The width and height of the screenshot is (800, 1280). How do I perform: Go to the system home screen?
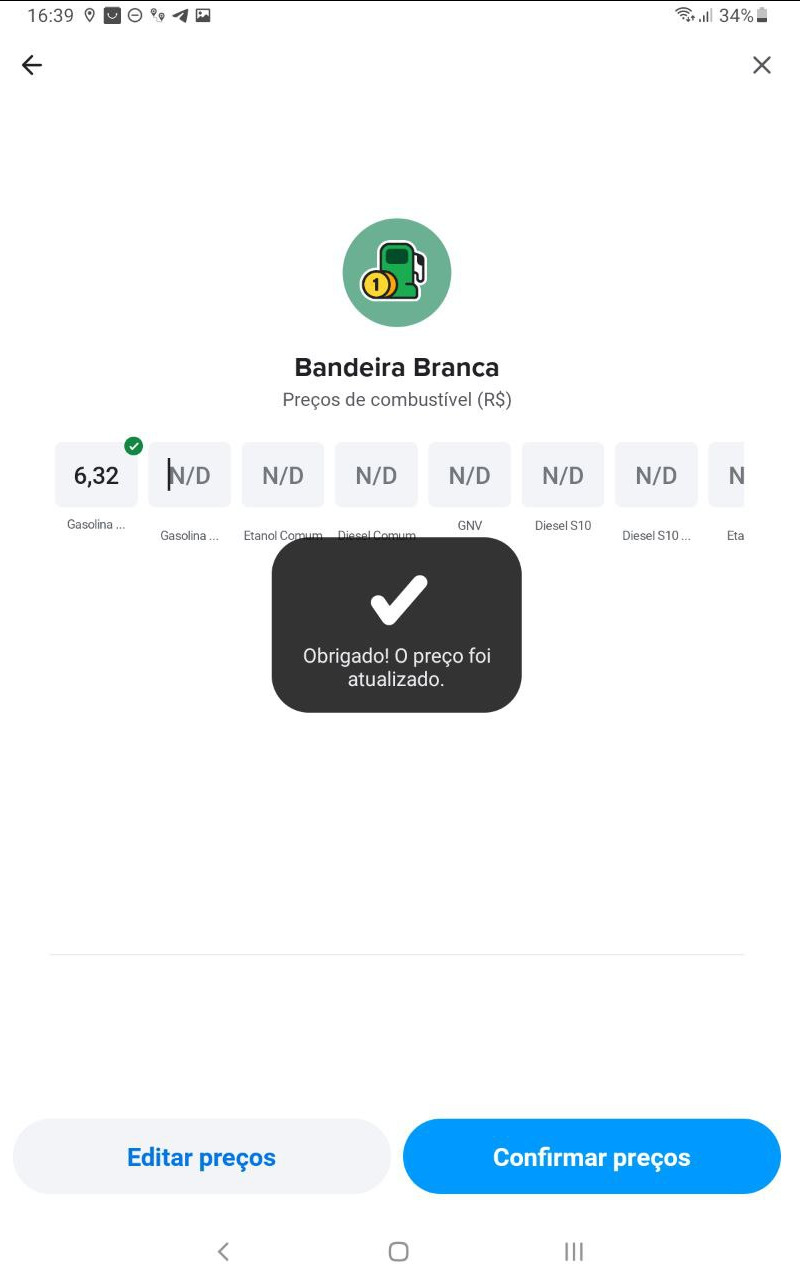(398, 1251)
